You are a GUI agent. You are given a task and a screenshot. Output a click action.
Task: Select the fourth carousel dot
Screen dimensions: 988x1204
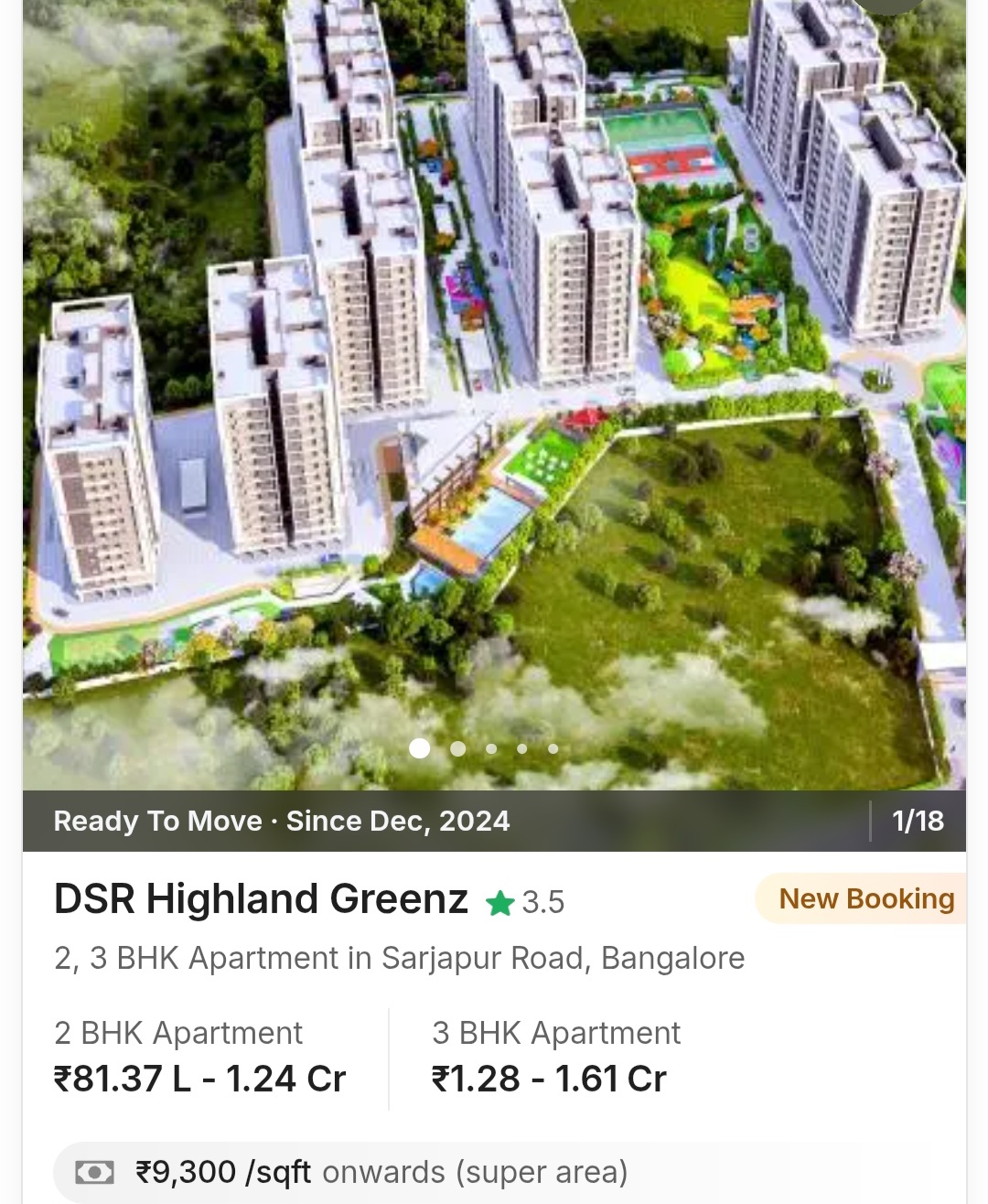click(521, 748)
